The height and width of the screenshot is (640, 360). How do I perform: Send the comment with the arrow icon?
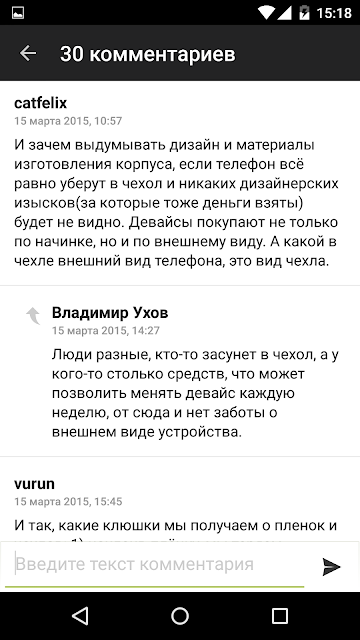(331, 567)
